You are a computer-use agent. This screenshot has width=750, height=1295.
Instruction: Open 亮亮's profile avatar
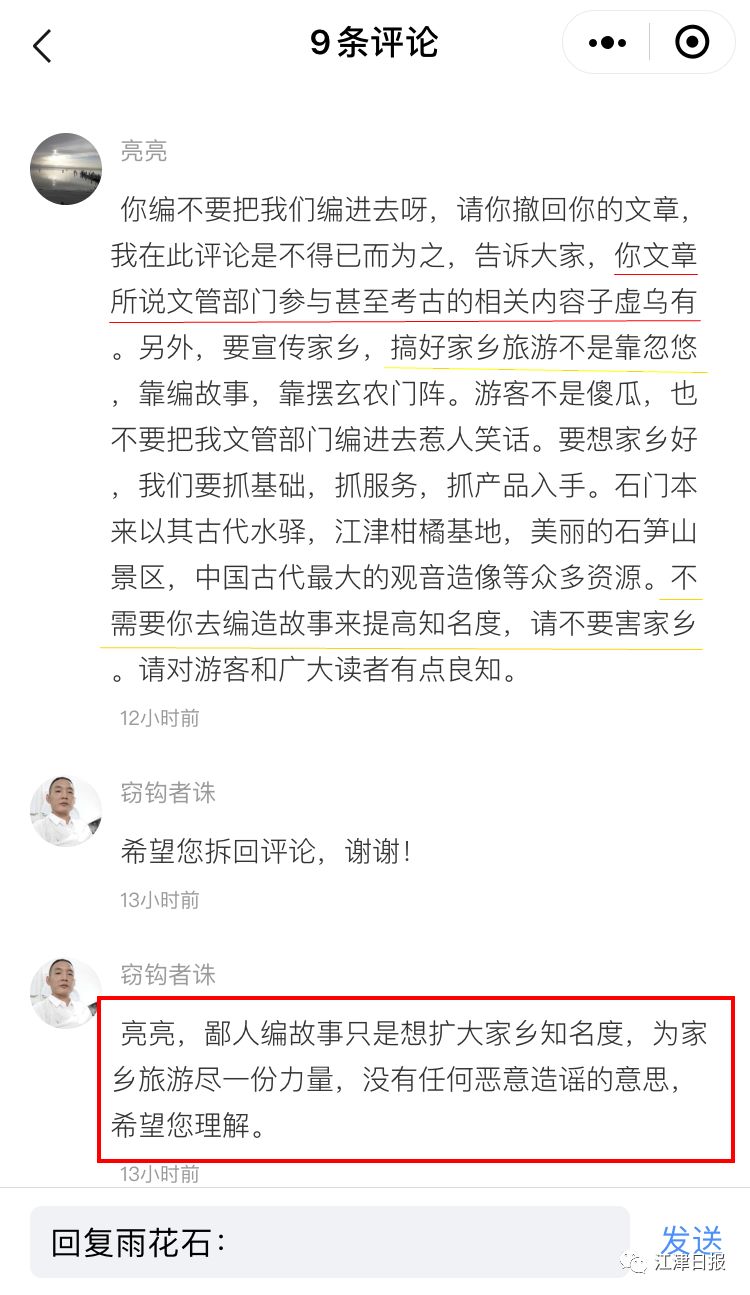(66, 169)
